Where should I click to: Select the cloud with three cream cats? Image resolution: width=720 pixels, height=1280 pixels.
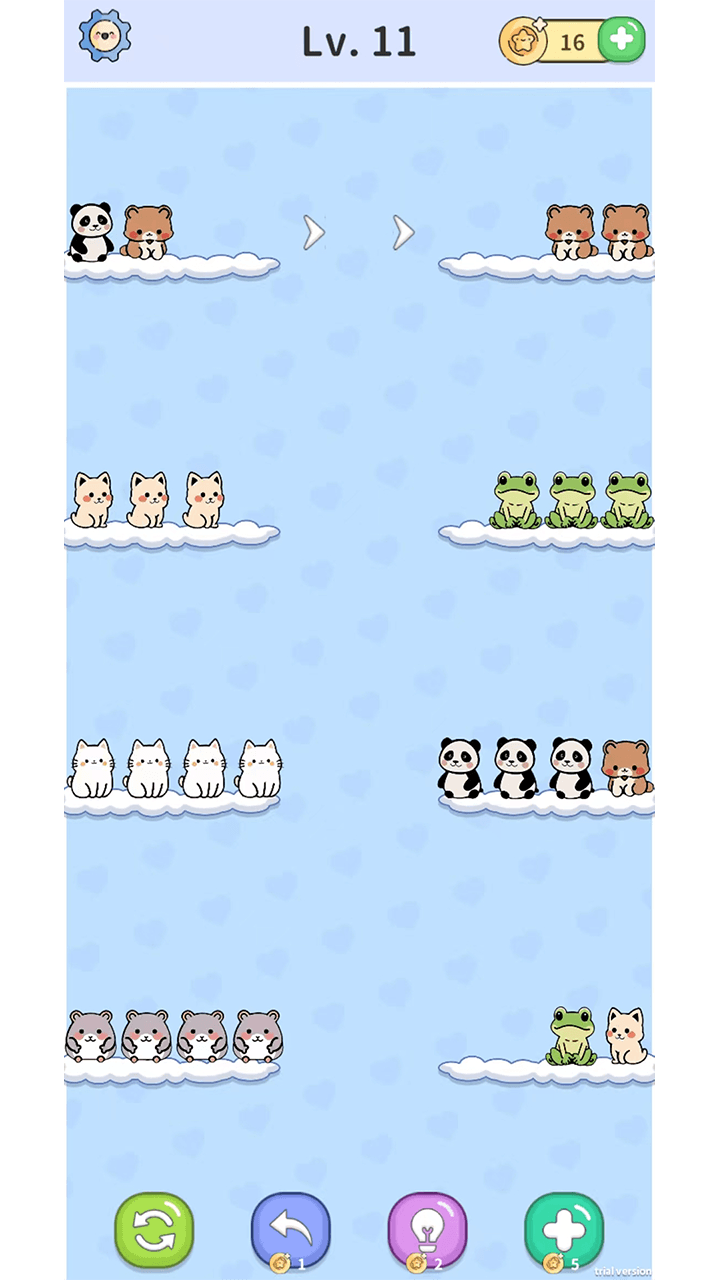(x=170, y=532)
